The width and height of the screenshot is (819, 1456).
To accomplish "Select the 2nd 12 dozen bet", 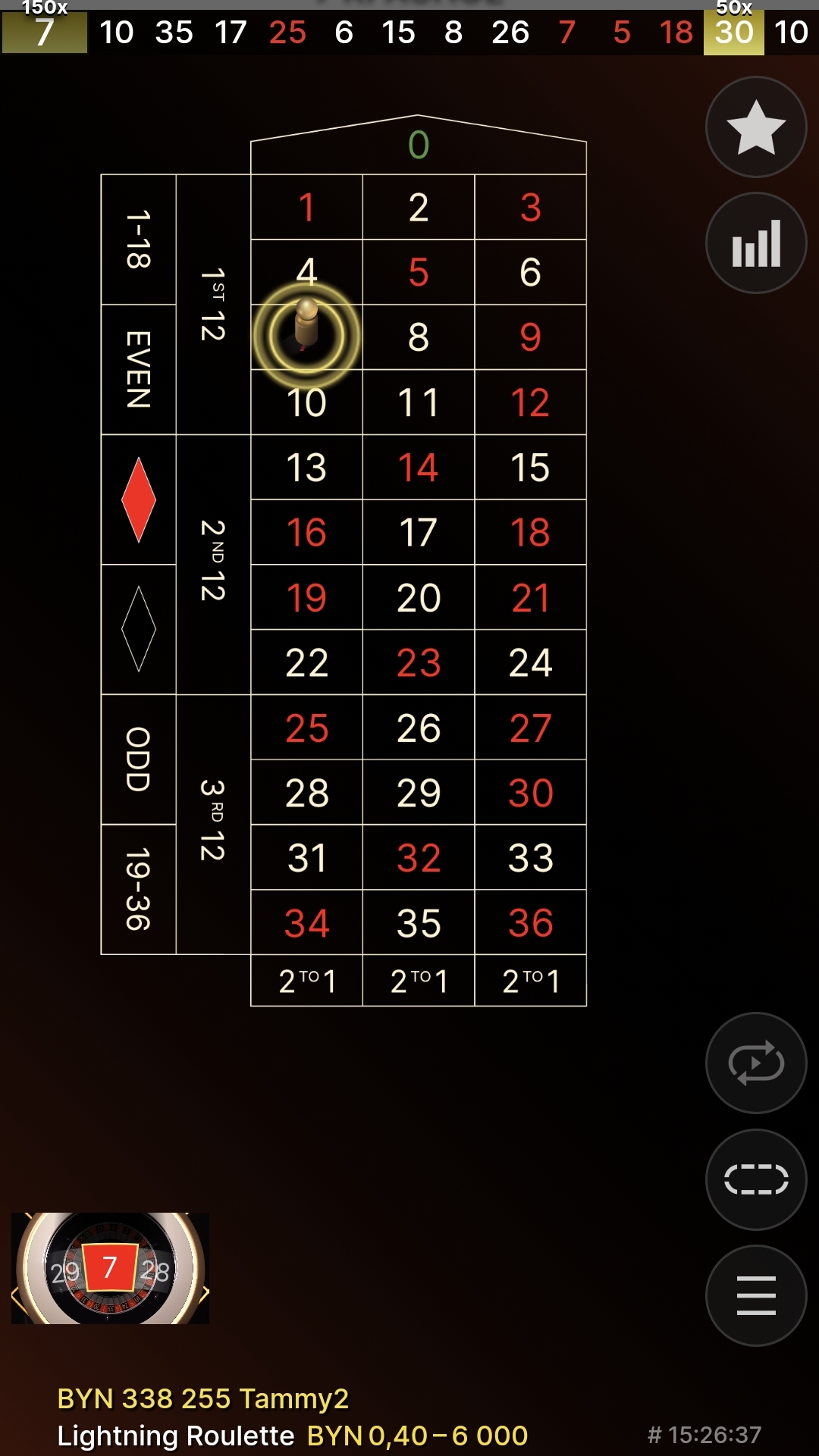I will pyautogui.click(x=213, y=565).
